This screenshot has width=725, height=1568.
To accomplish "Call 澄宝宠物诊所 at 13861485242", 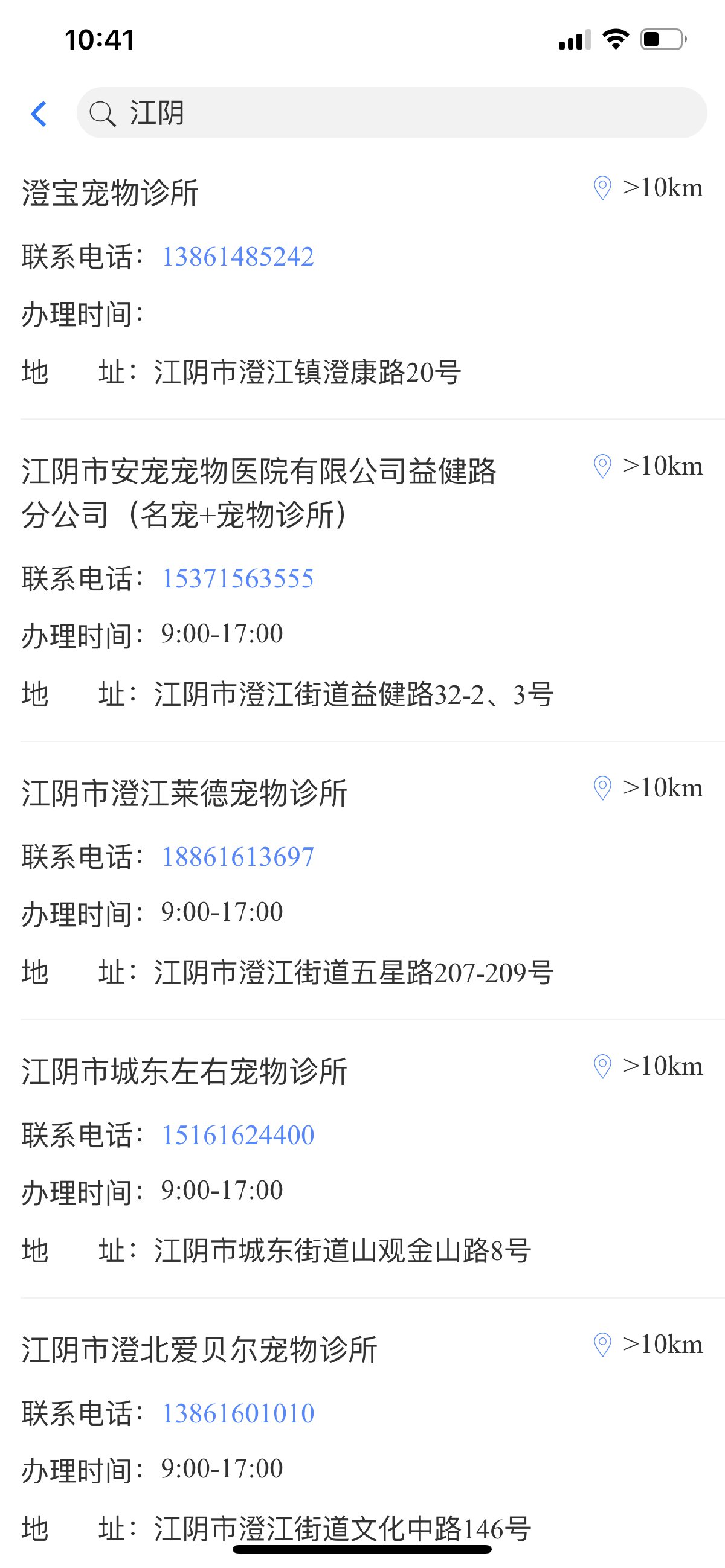I will [237, 257].
